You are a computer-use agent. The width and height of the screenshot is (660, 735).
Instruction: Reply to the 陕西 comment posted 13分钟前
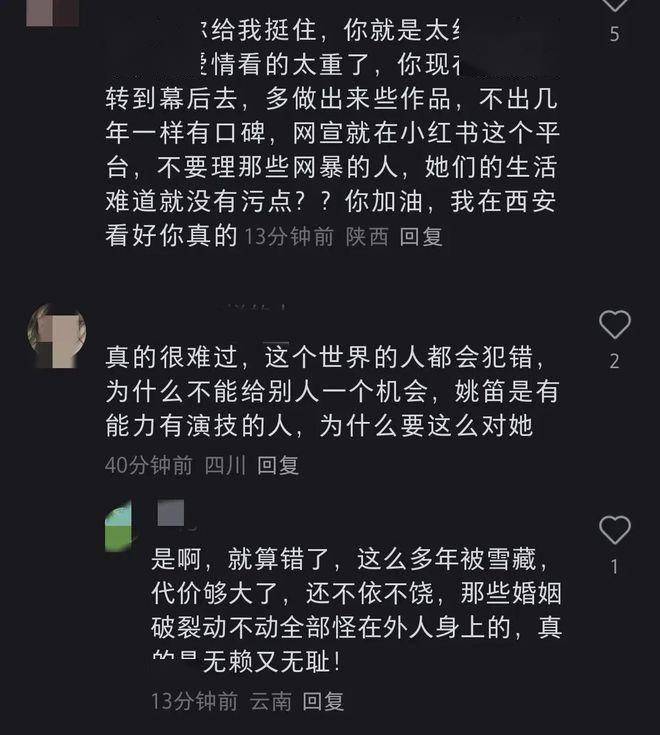pos(420,238)
